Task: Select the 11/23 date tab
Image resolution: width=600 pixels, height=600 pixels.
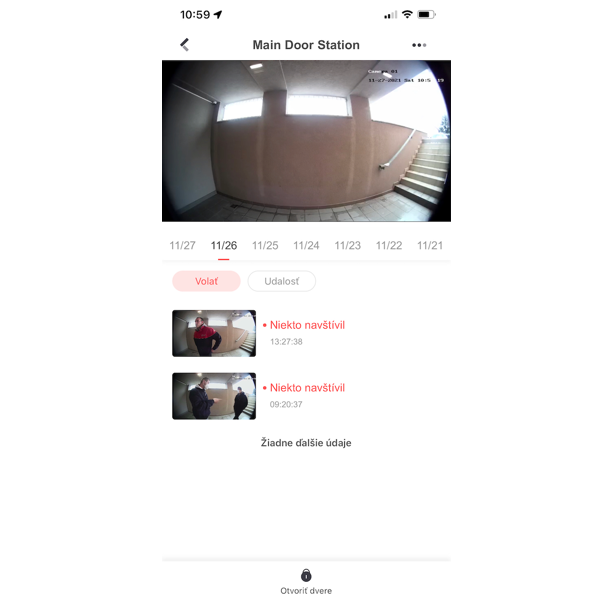Action: click(x=347, y=246)
